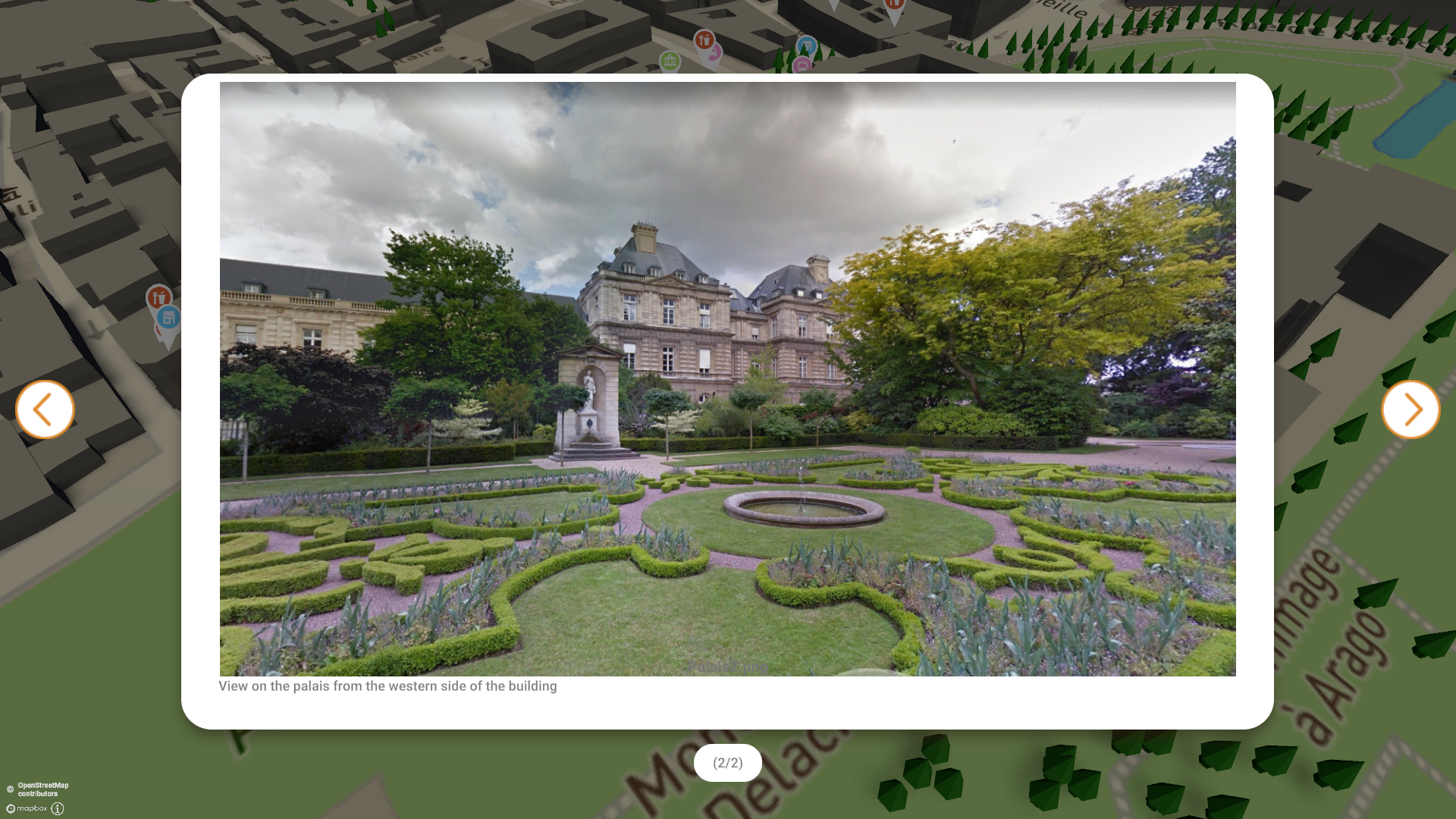The width and height of the screenshot is (1456, 819).
Task: Open the palais photo
Action: tap(727, 378)
